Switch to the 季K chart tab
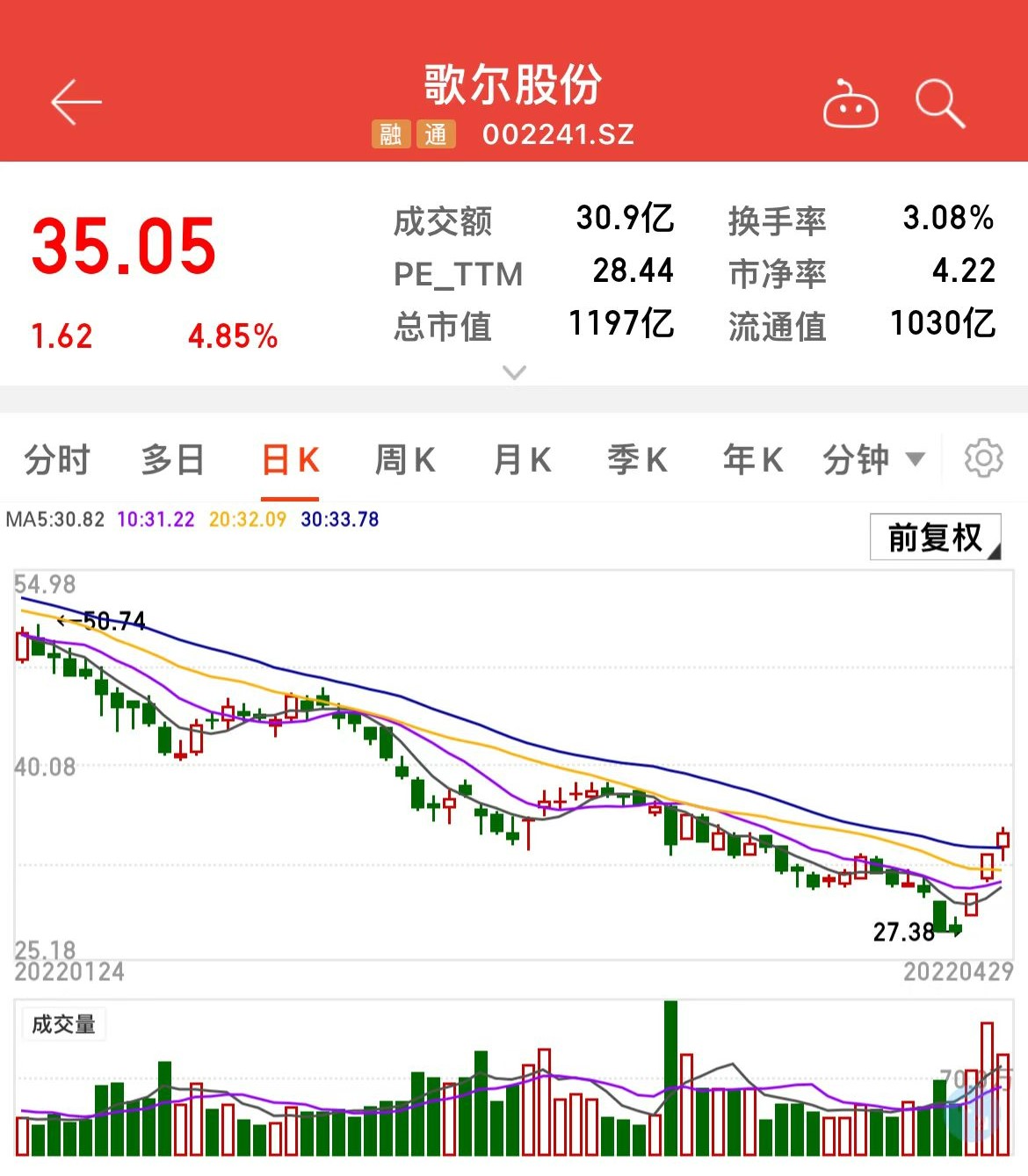Screen dimensions: 1028x1176 638,459
